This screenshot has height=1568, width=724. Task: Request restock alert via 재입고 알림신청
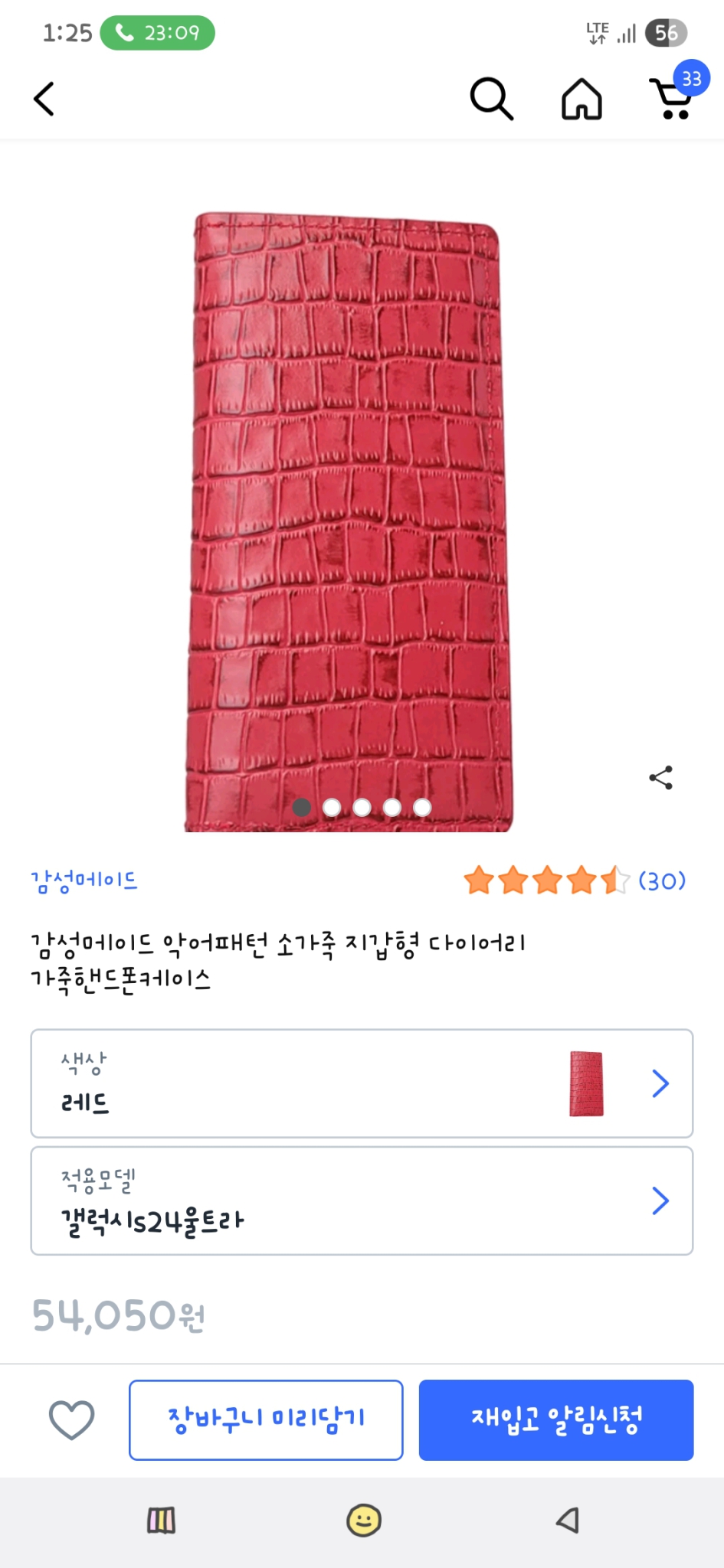555,1417
